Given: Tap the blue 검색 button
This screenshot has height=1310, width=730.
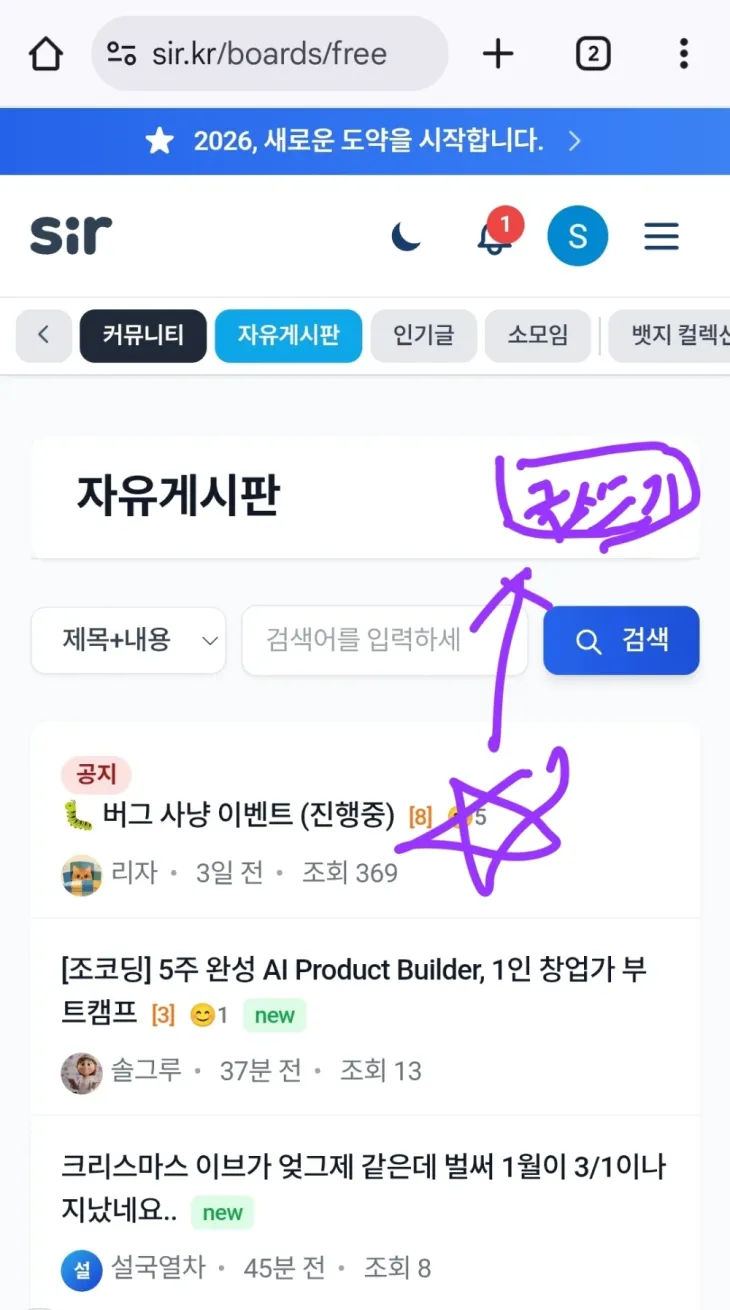Looking at the screenshot, I should click(x=621, y=640).
